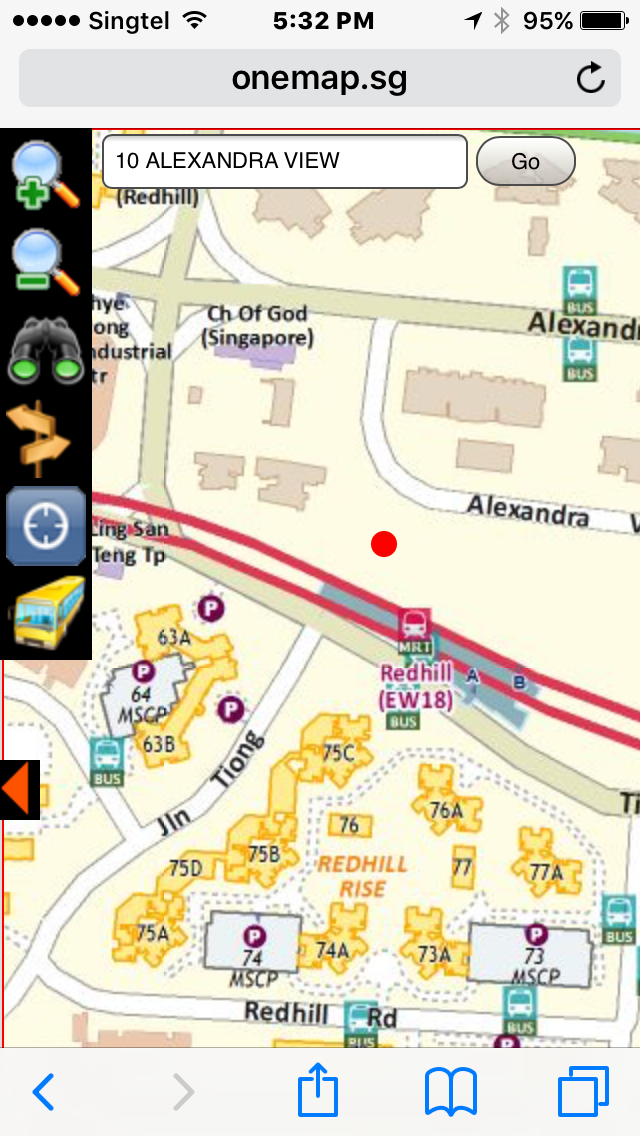The image size is (640, 1136).
Task: Tap the zoom out magnifier icon
Action: 45,262
